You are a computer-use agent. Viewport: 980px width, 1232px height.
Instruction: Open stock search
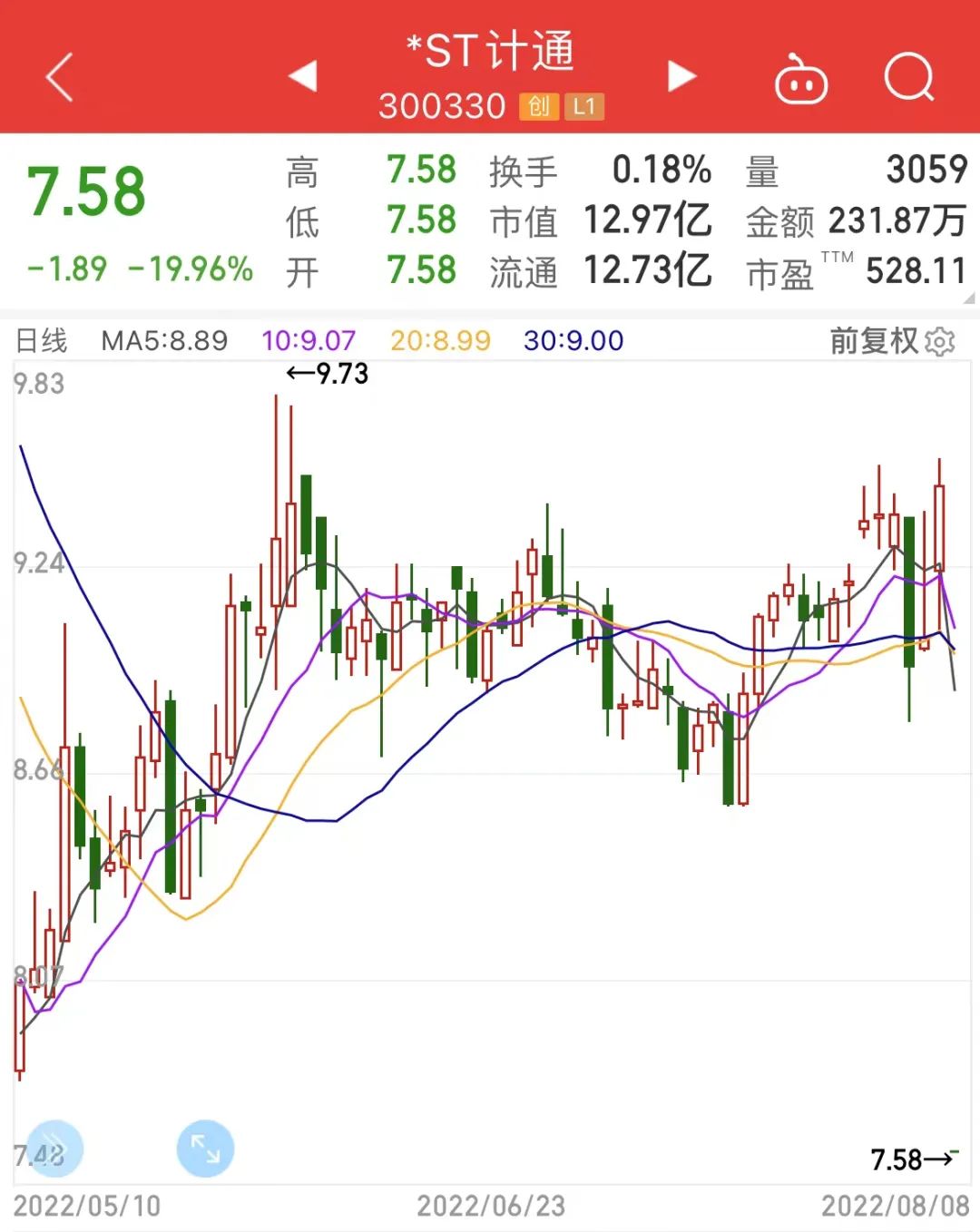click(908, 77)
